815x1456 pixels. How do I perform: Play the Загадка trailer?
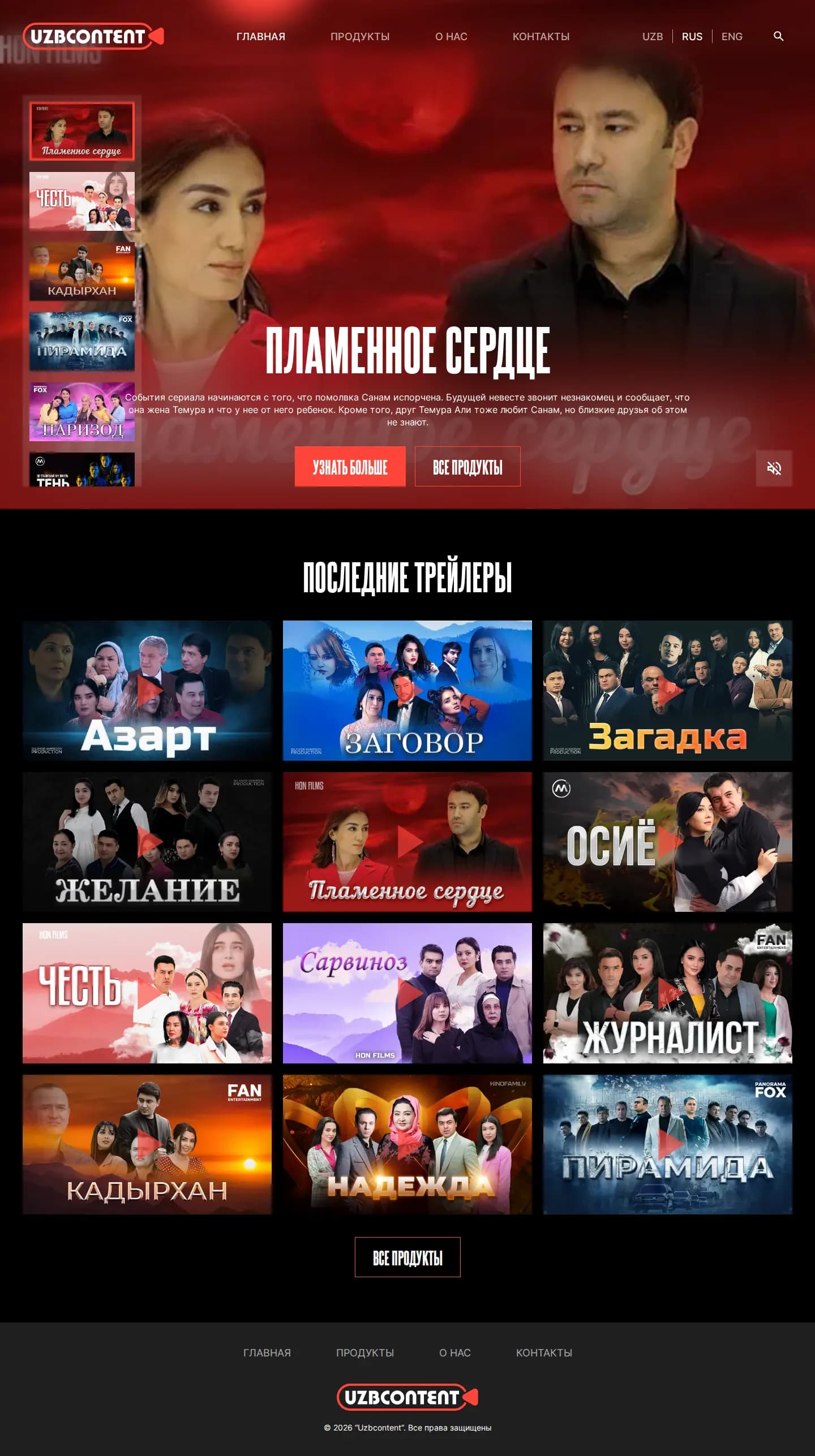pyautogui.click(x=668, y=691)
